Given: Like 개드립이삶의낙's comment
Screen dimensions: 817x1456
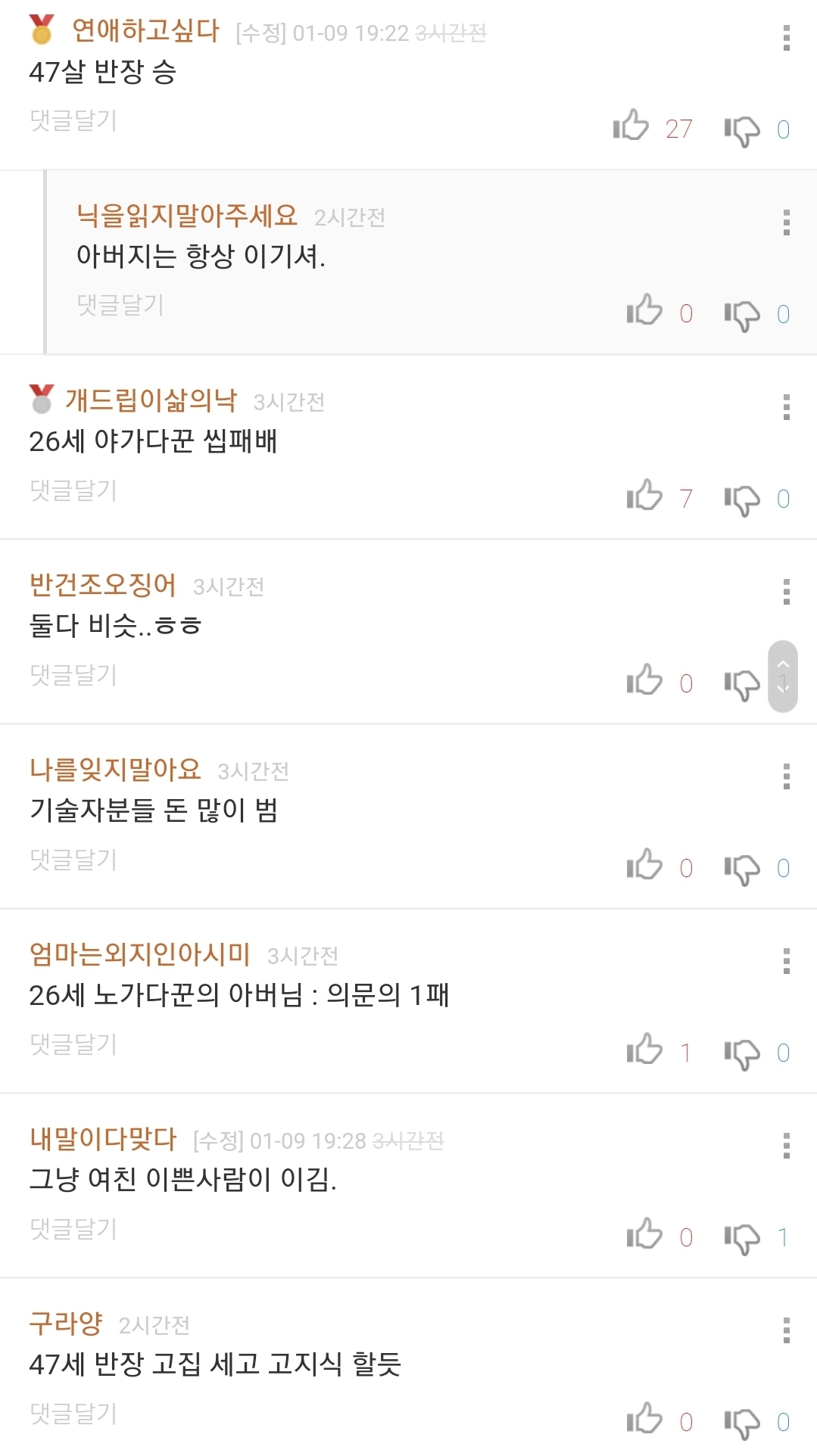Looking at the screenshot, I should (645, 496).
